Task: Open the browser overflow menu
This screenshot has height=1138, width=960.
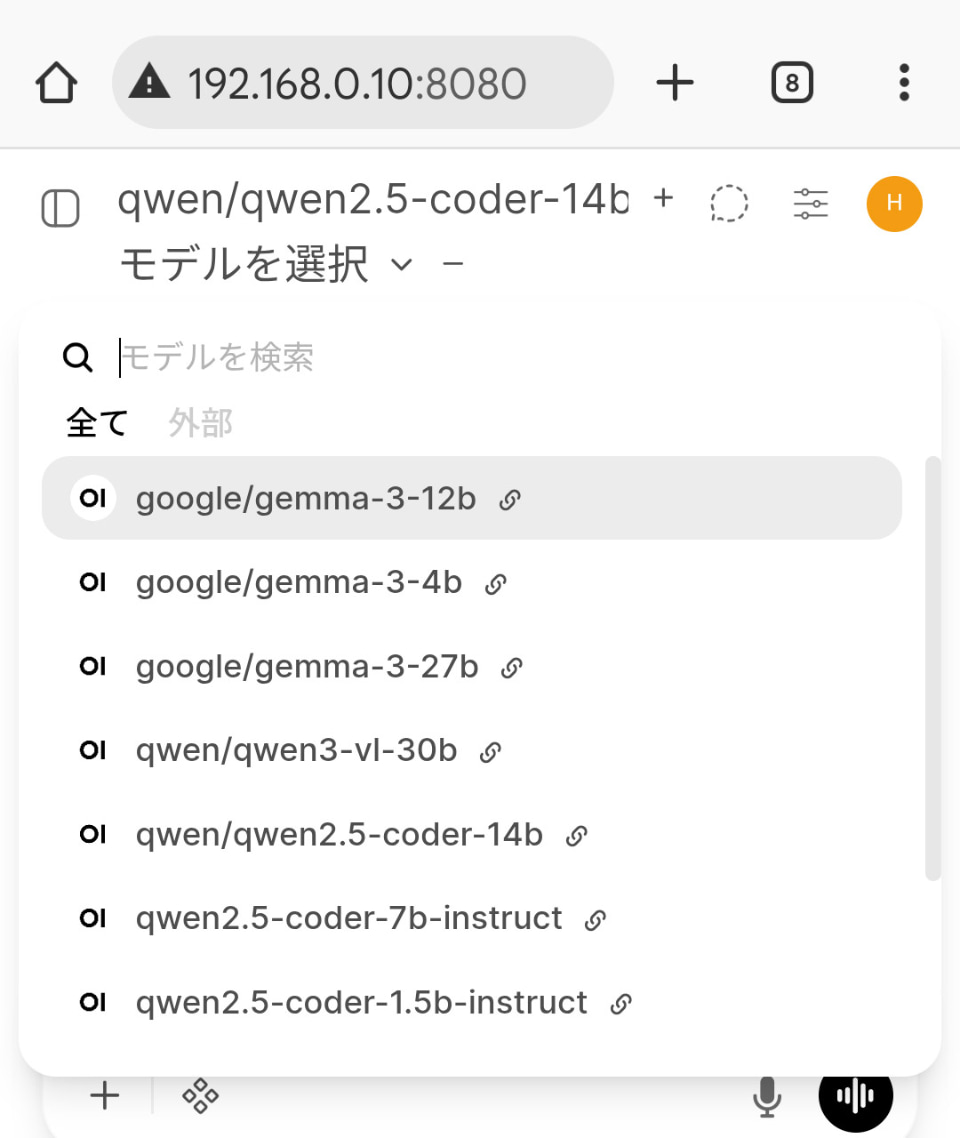Action: (904, 83)
